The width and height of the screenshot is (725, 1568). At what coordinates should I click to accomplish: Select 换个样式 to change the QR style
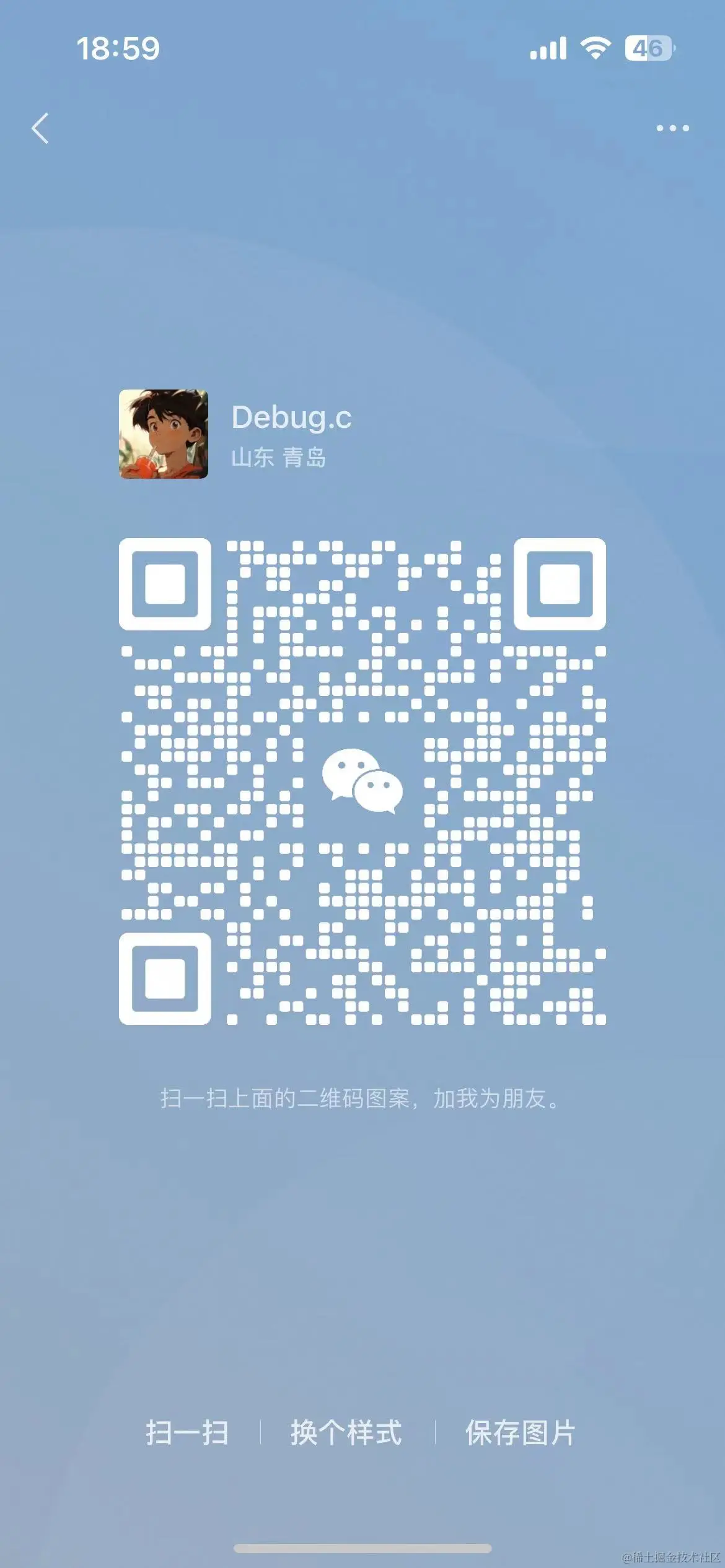[346, 1433]
